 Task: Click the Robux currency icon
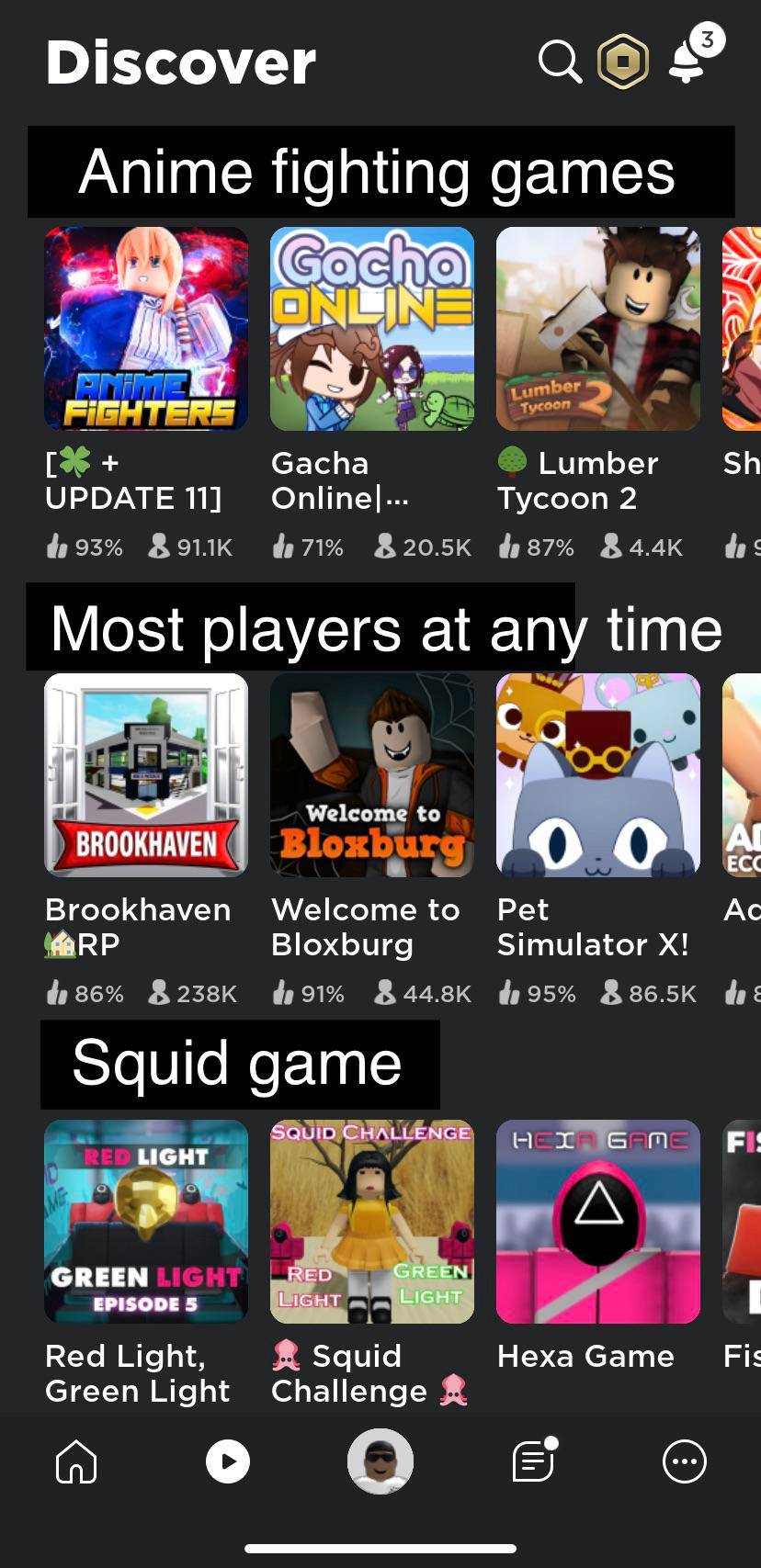[623, 62]
